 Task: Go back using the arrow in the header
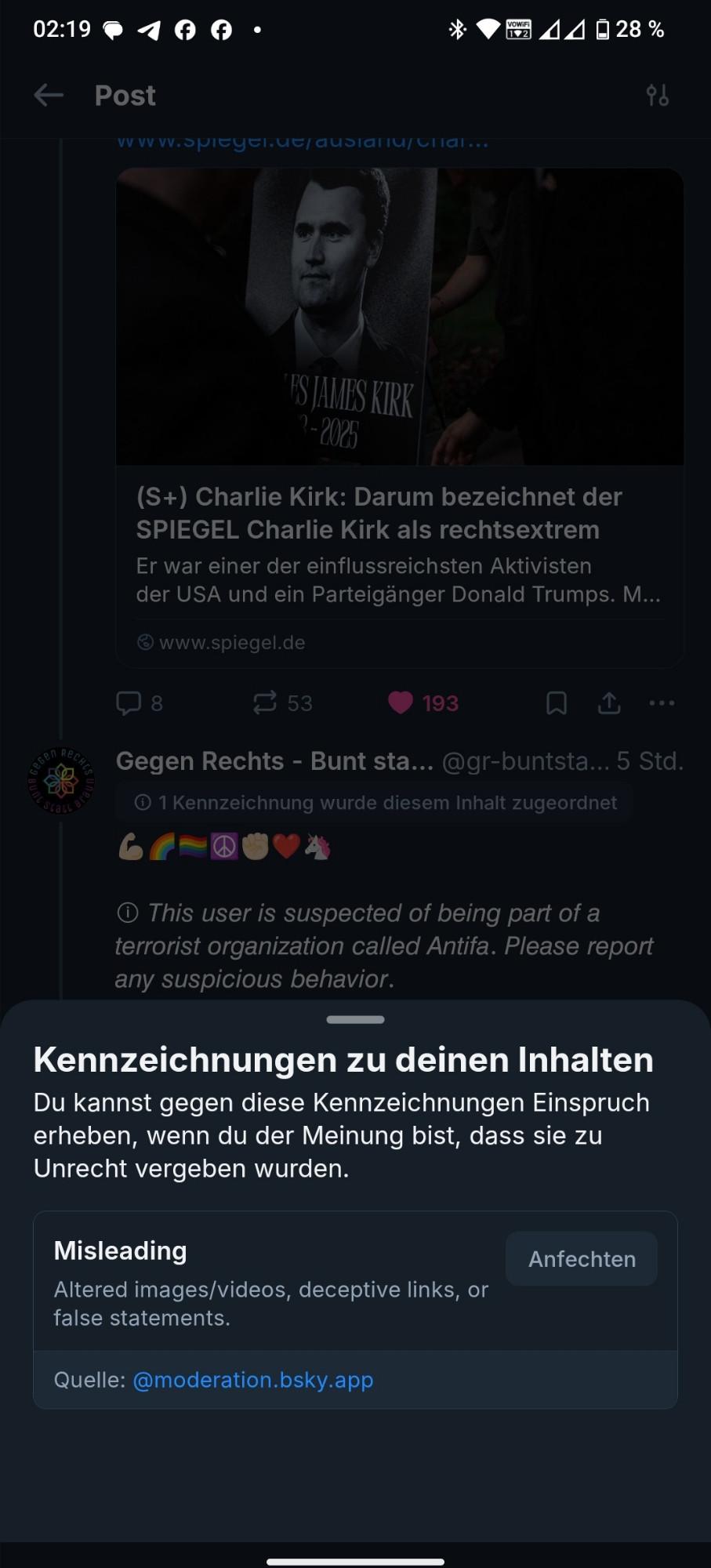tap(49, 95)
